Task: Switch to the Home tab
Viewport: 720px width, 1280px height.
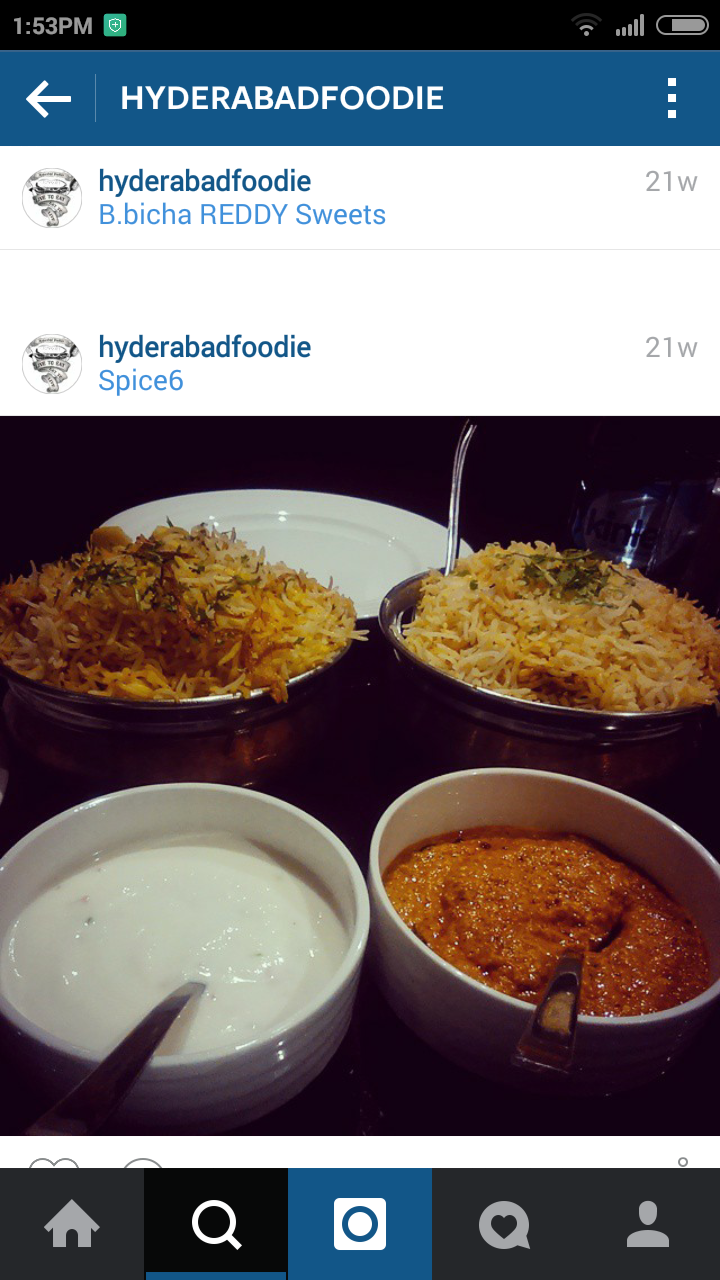Action: click(x=72, y=1224)
